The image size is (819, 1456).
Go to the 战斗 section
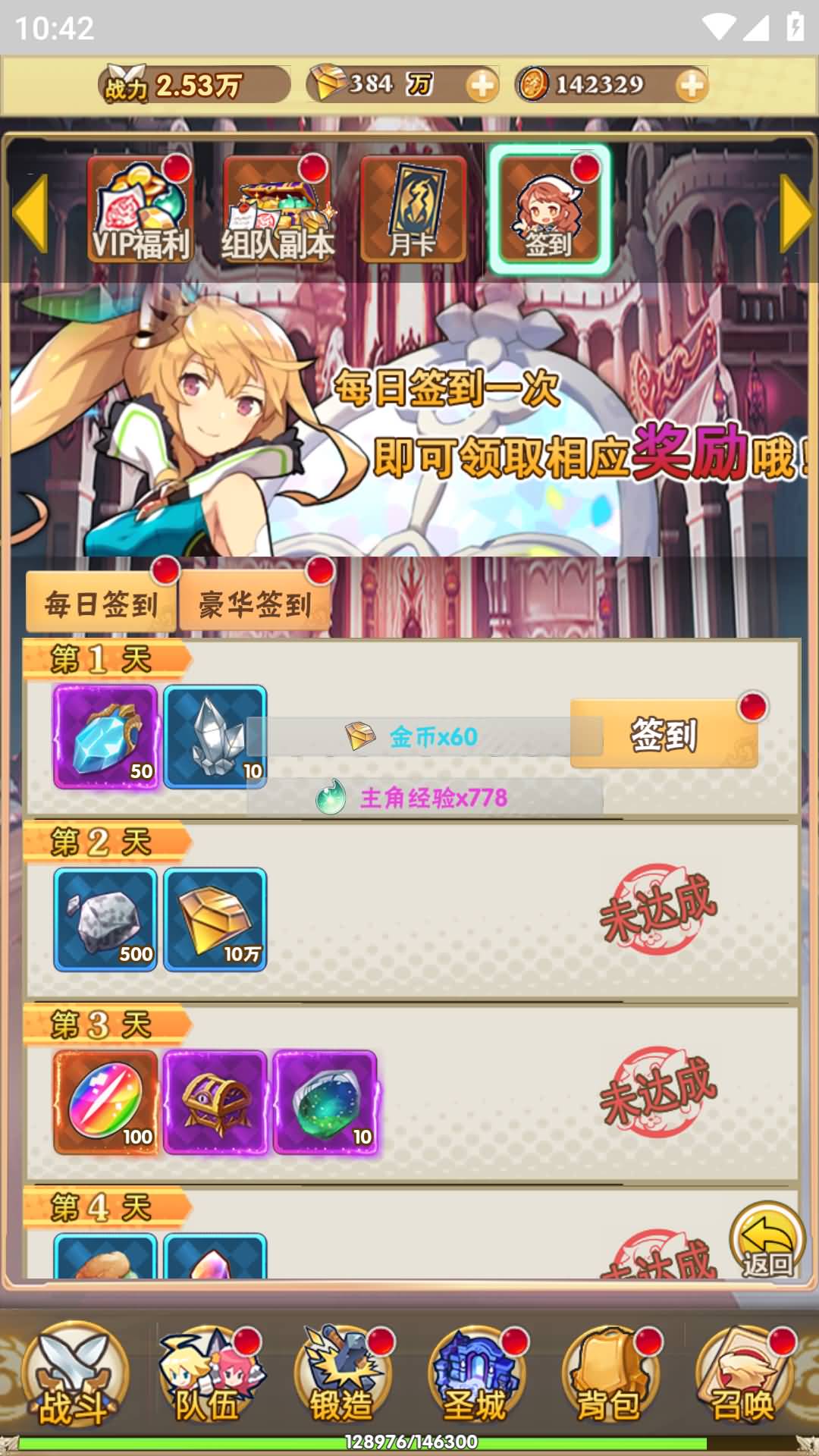point(74,1376)
